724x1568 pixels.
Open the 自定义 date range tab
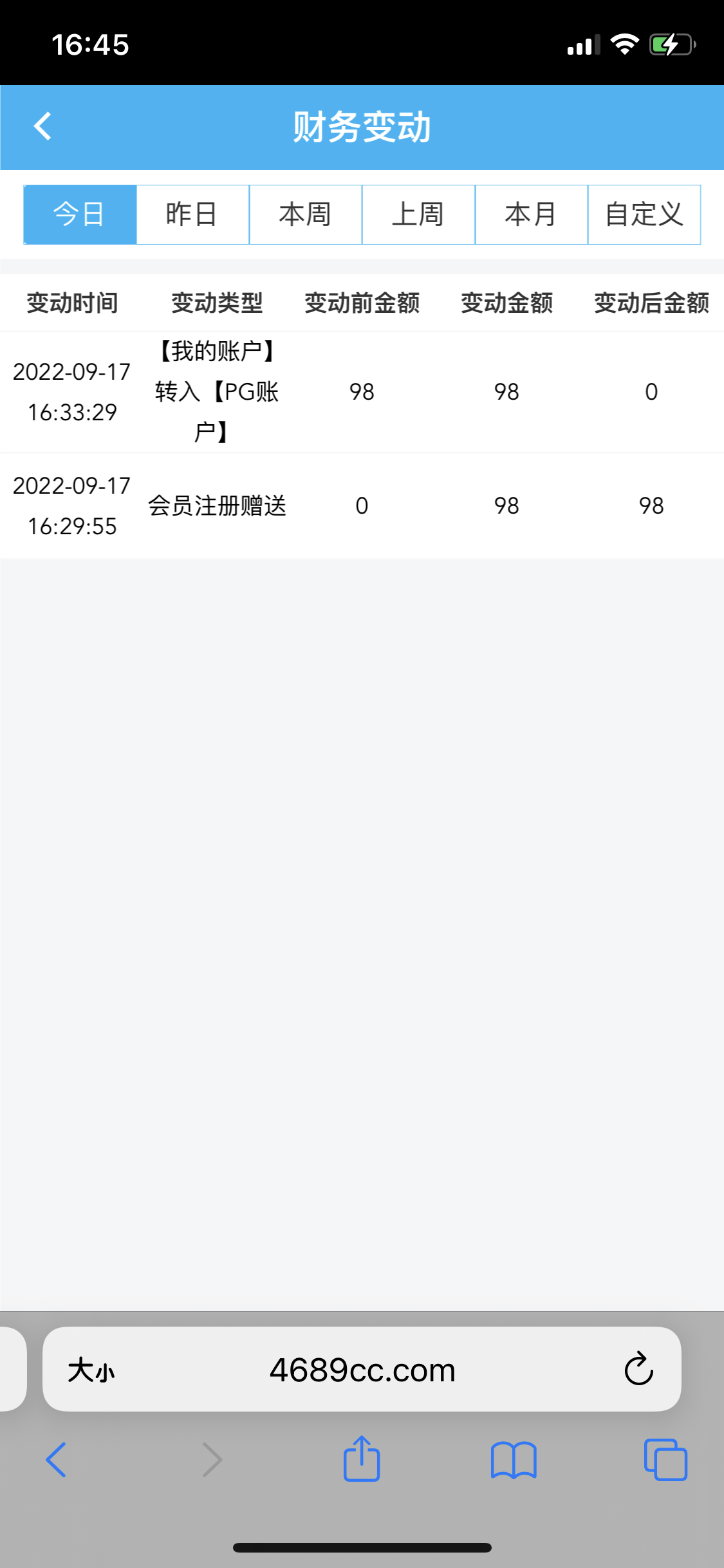pyautogui.click(x=644, y=214)
